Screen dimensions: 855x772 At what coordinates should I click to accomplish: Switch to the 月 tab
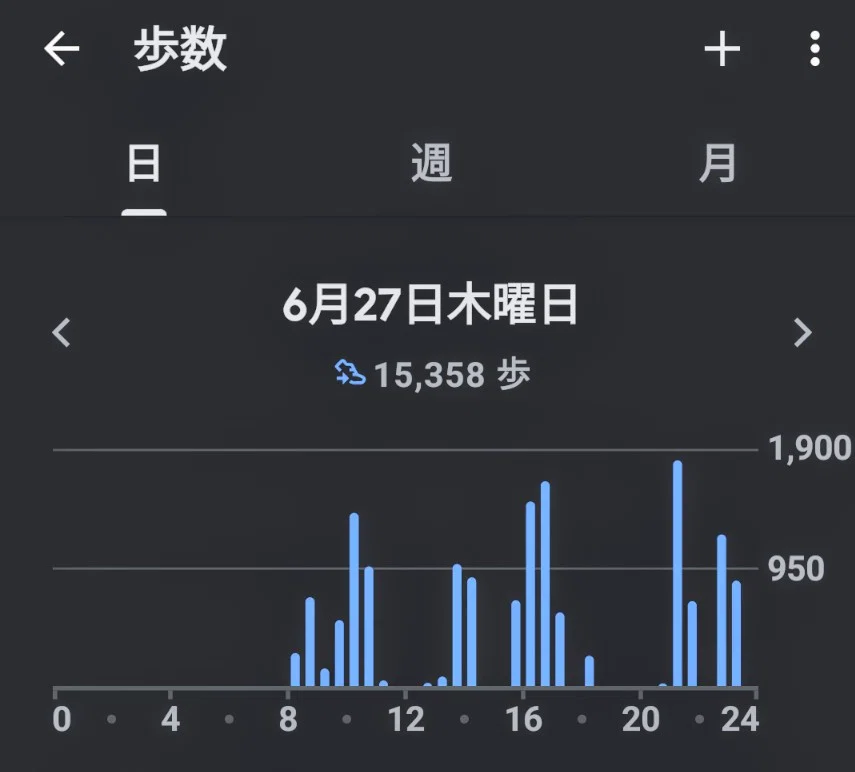tap(718, 163)
